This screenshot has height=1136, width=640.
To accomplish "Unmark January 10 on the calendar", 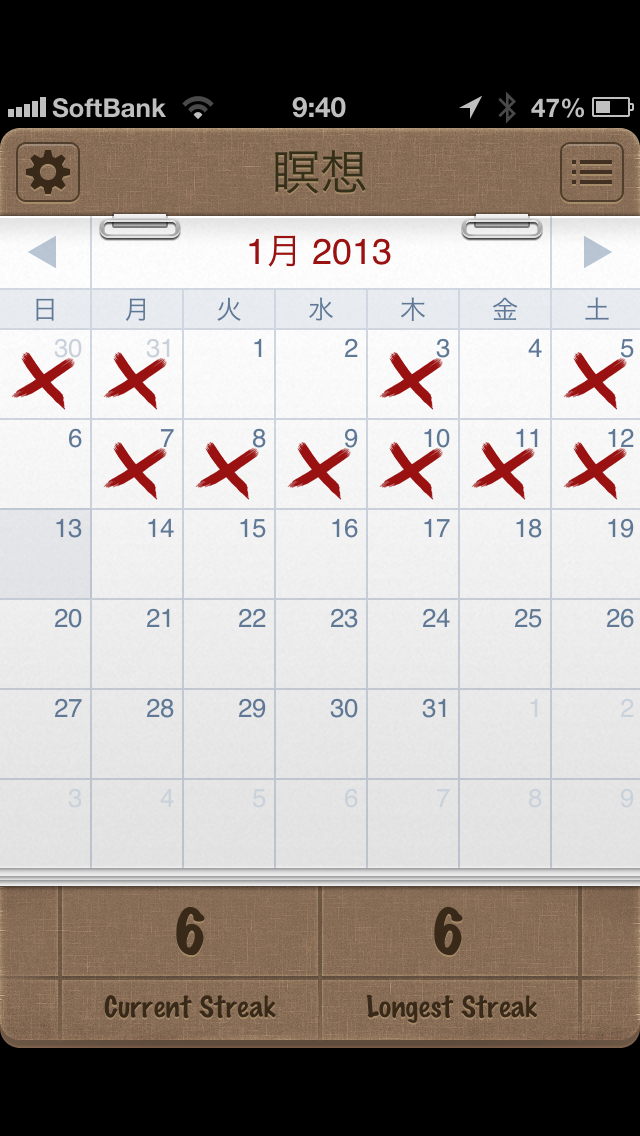I will (413, 464).
